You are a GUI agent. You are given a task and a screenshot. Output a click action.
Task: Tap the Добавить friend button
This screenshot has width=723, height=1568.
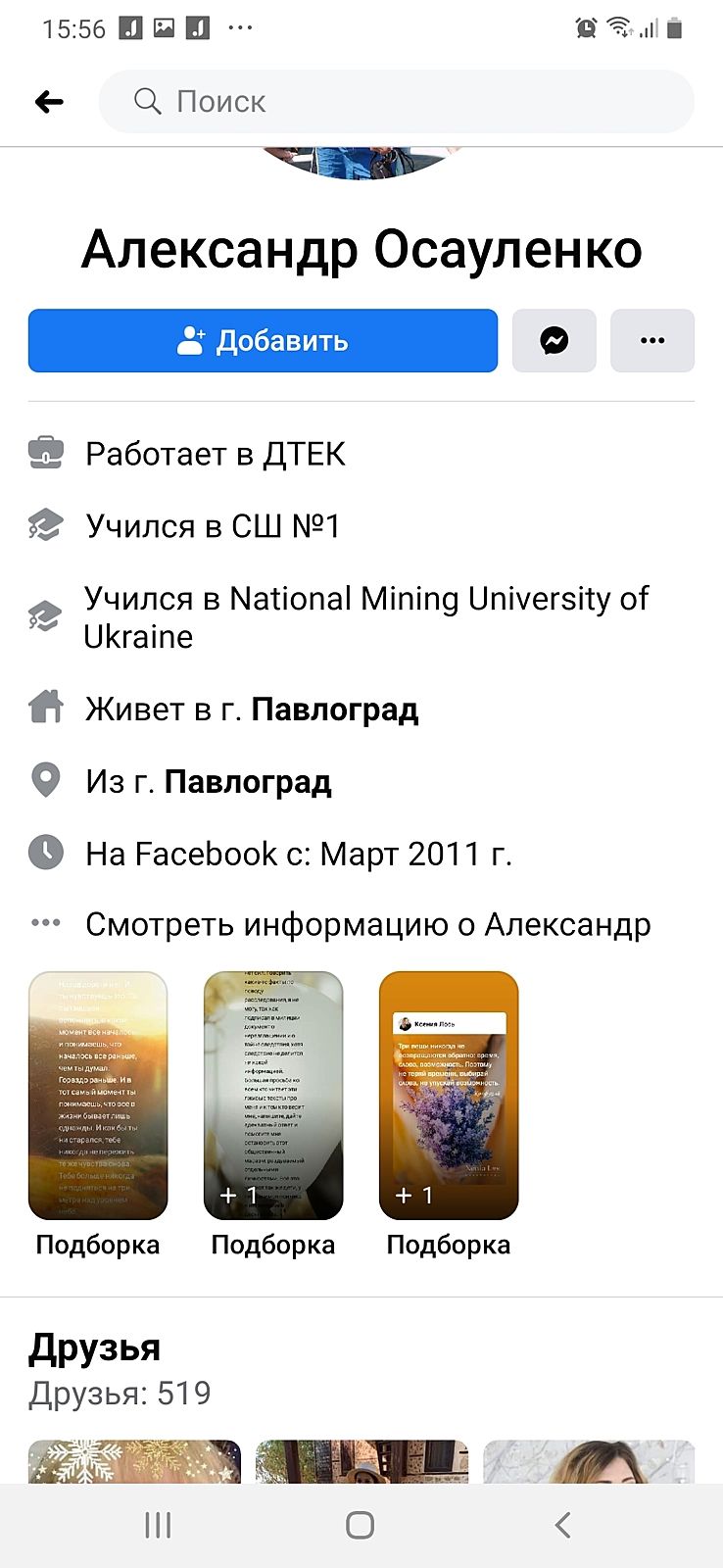[x=263, y=341]
